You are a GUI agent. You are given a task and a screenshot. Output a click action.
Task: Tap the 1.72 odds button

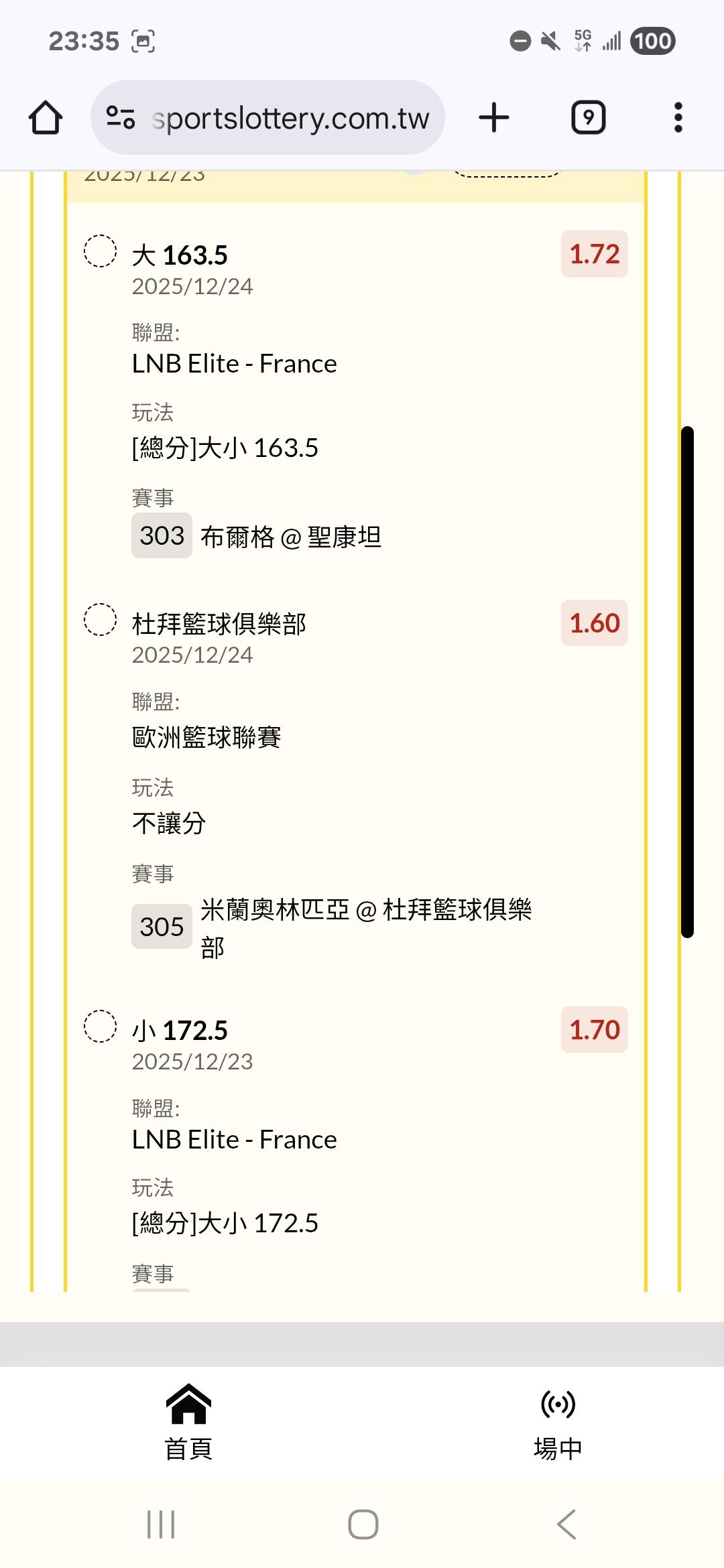(595, 254)
